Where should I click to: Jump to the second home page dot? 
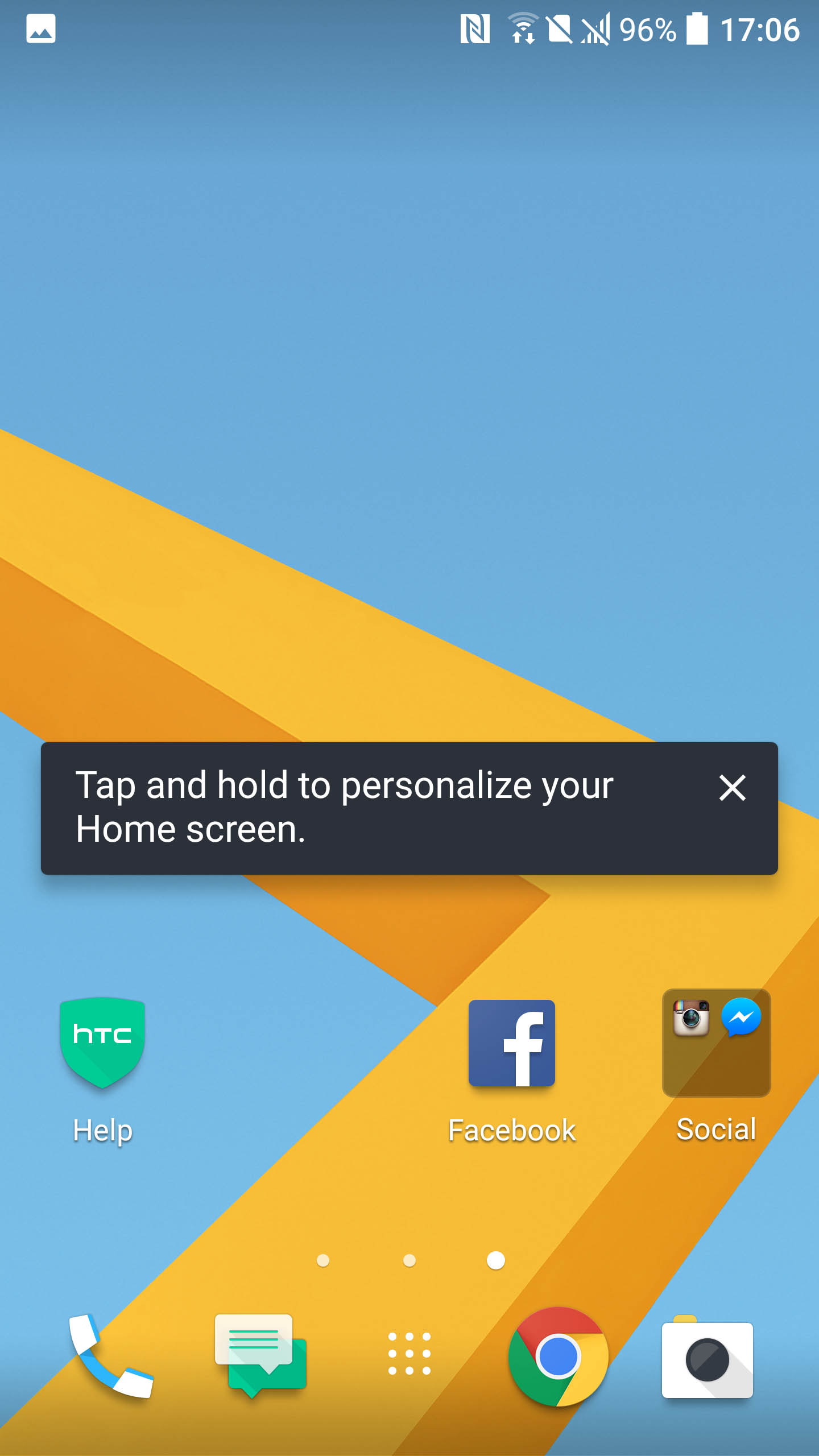(409, 1260)
